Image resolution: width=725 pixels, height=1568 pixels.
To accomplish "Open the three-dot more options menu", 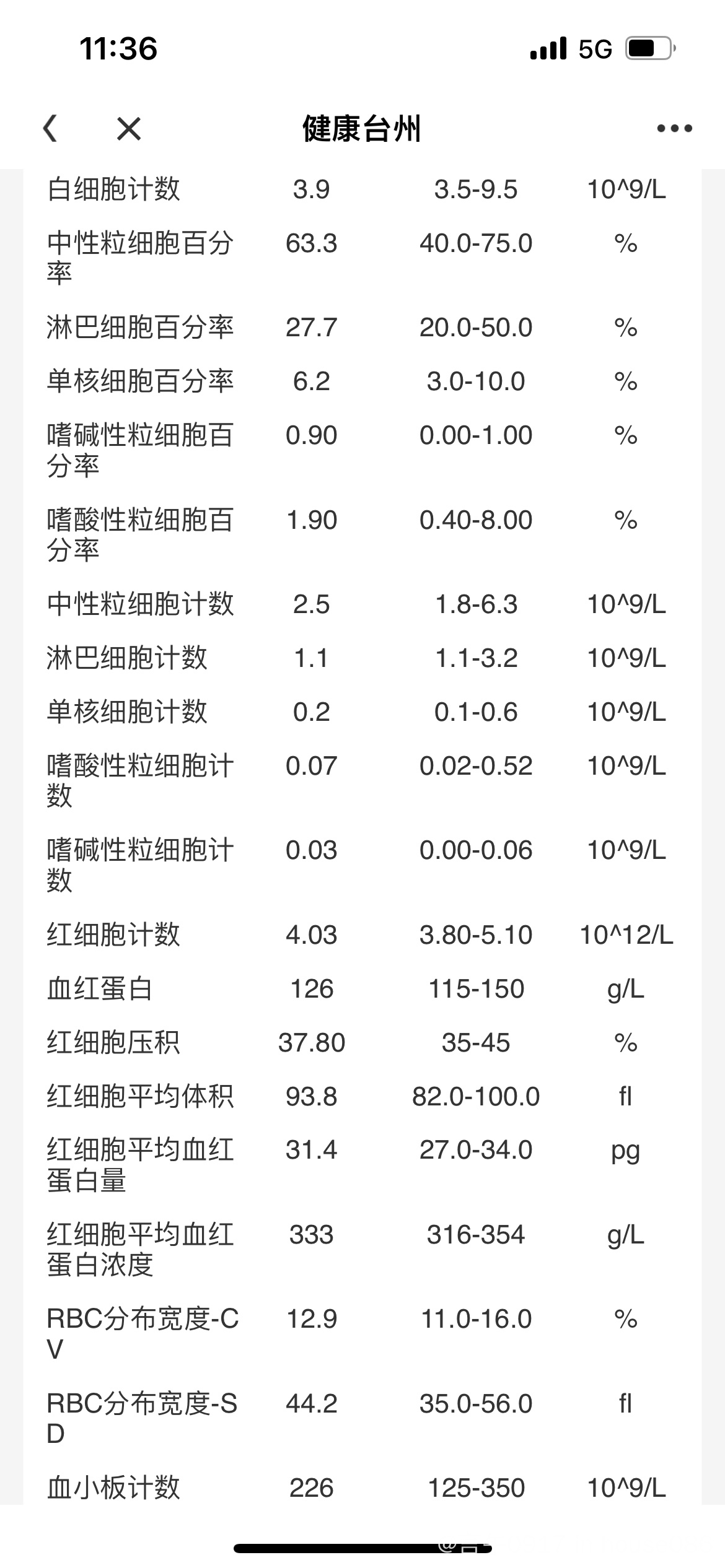I will pyautogui.click(x=674, y=129).
